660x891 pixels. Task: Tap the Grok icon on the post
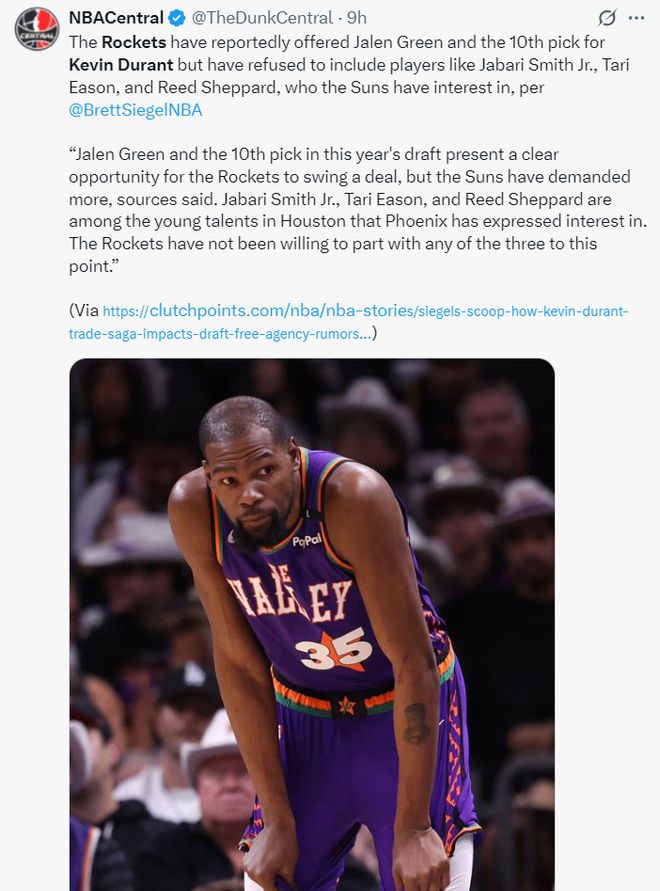(x=606, y=18)
